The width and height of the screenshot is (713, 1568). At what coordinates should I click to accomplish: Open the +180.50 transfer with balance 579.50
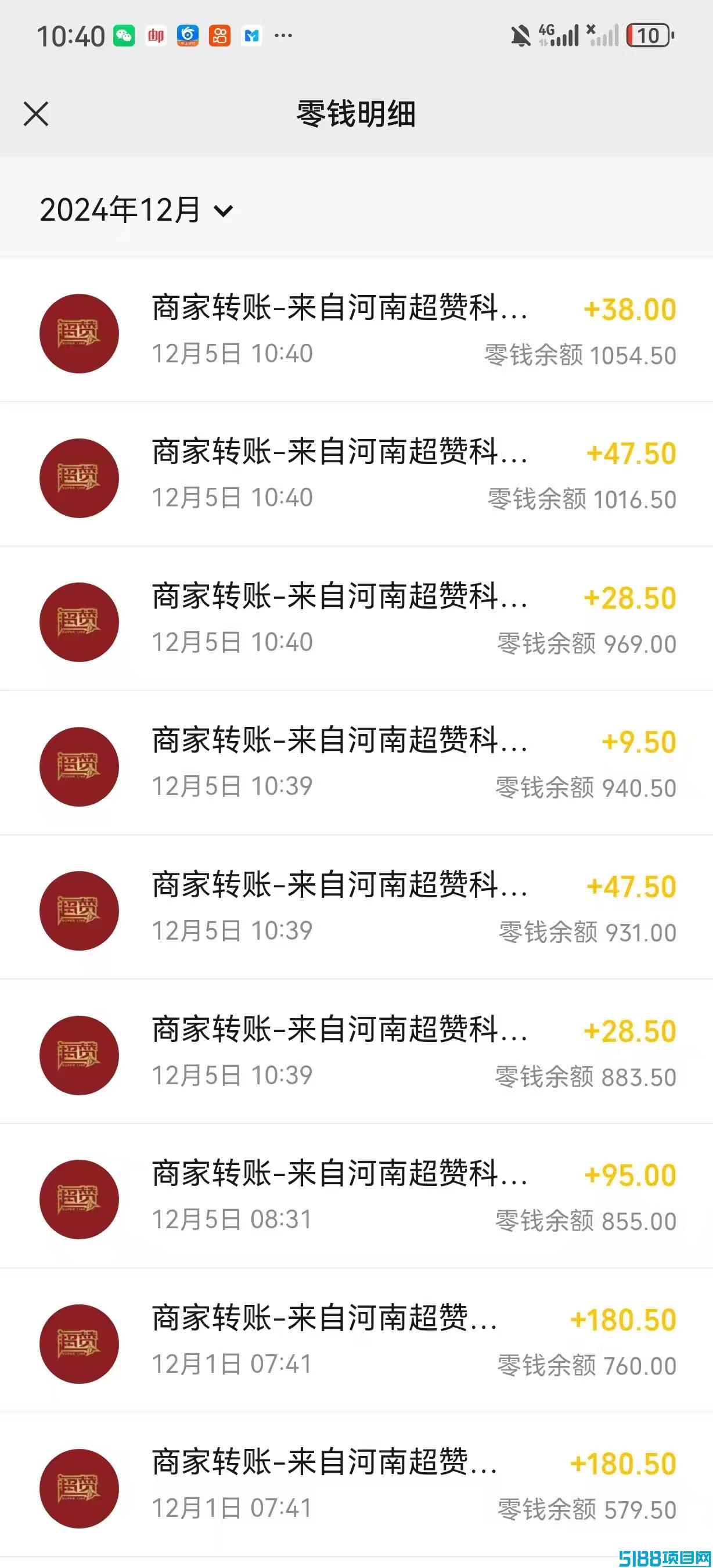click(356, 1485)
